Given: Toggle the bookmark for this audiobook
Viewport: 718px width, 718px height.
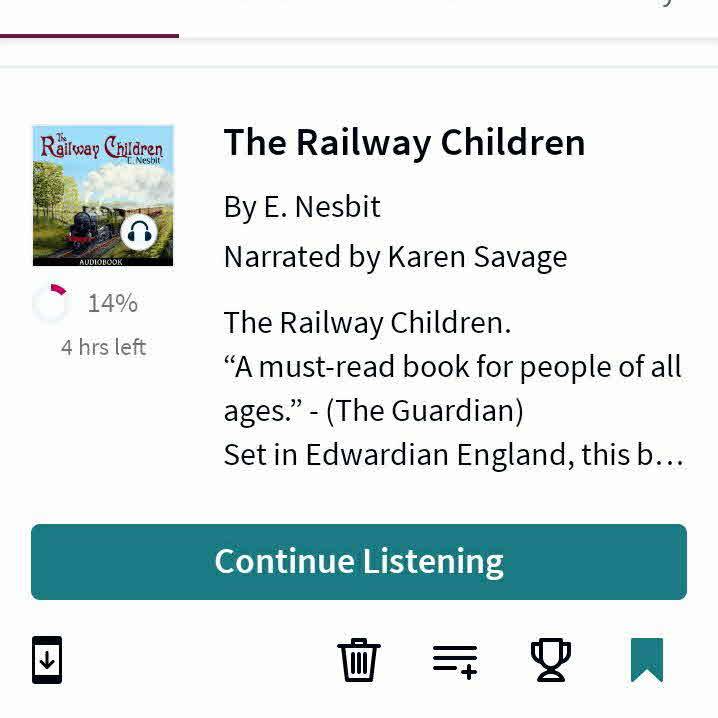Looking at the screenshot, I should 646,660.
